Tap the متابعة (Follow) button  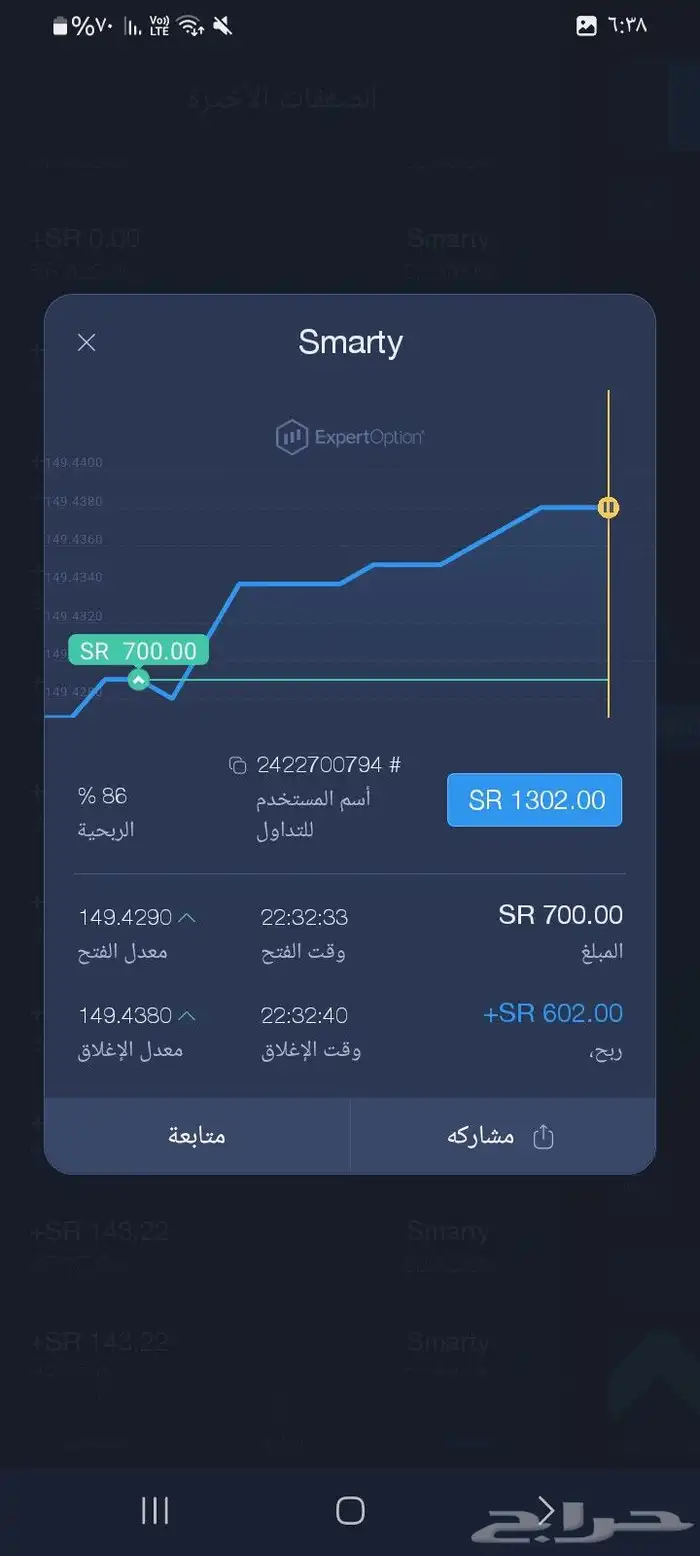click(x=197, y=1135)
